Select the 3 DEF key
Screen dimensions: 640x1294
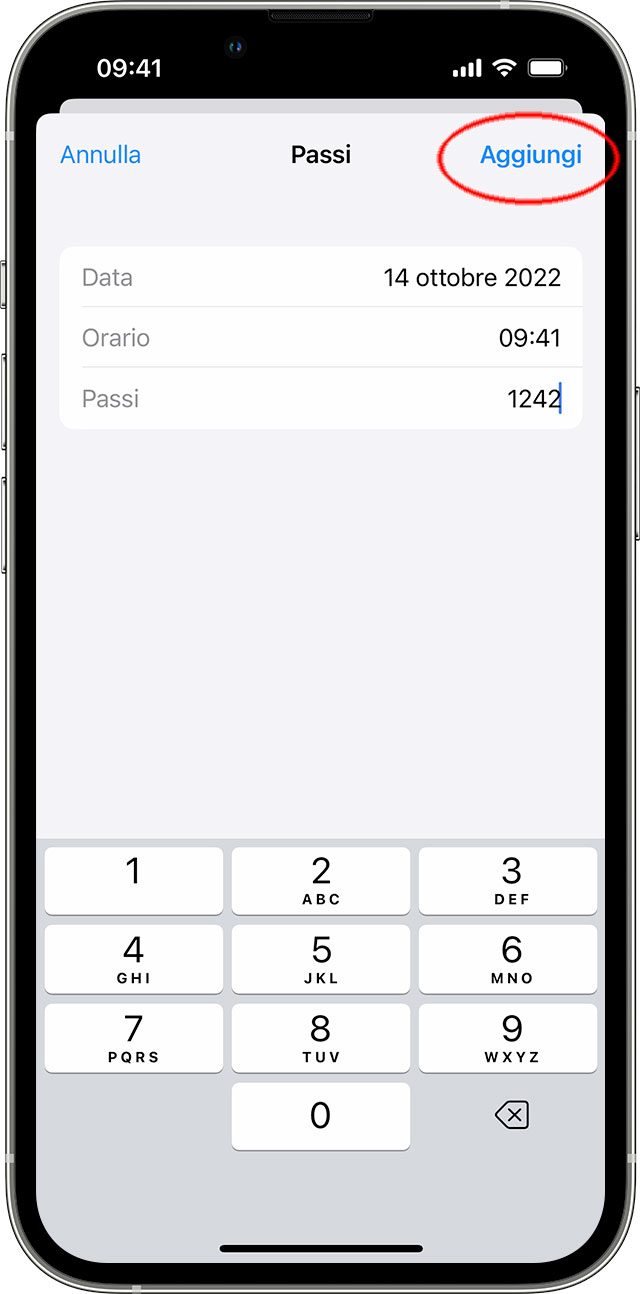pos(508,880)
